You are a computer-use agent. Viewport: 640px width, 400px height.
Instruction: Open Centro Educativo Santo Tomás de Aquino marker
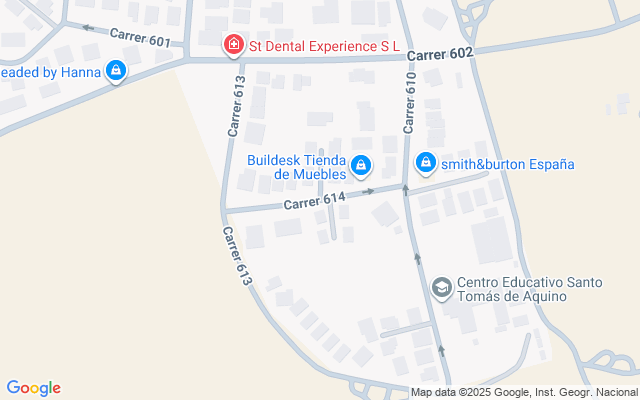441,289
